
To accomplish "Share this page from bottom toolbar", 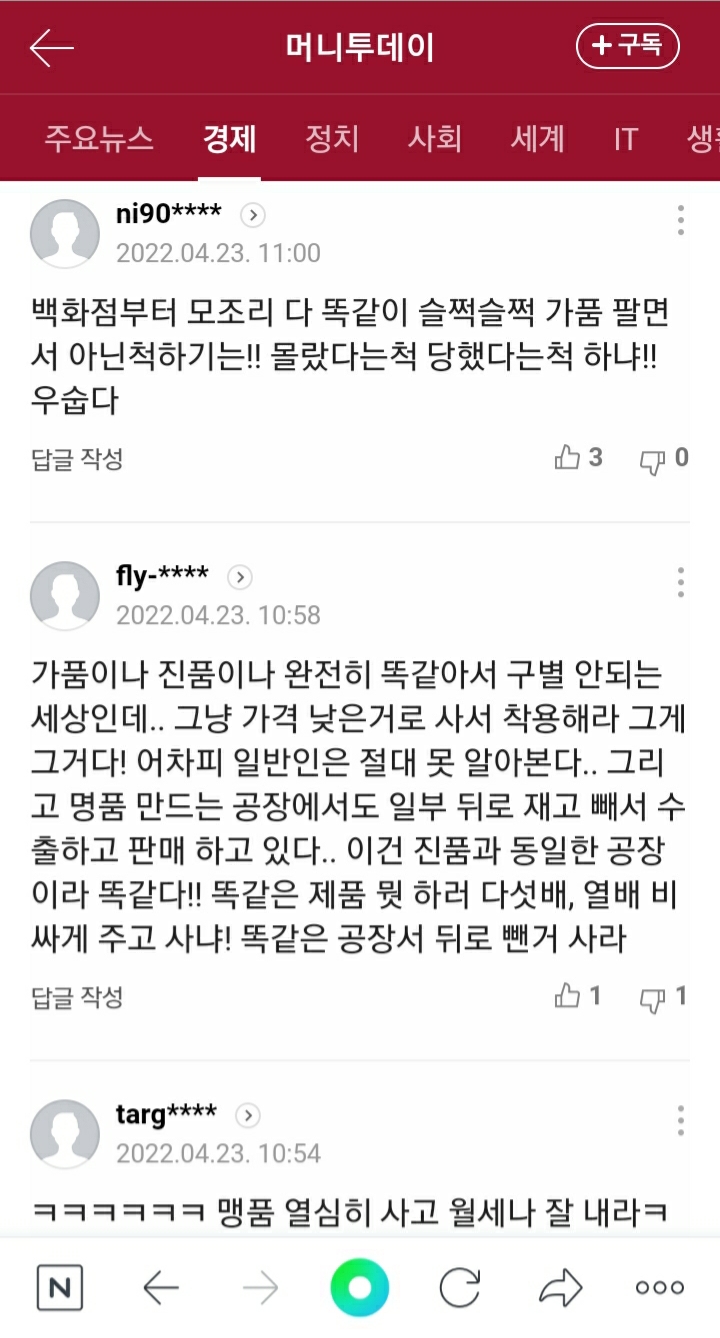I will [560, 1288].
